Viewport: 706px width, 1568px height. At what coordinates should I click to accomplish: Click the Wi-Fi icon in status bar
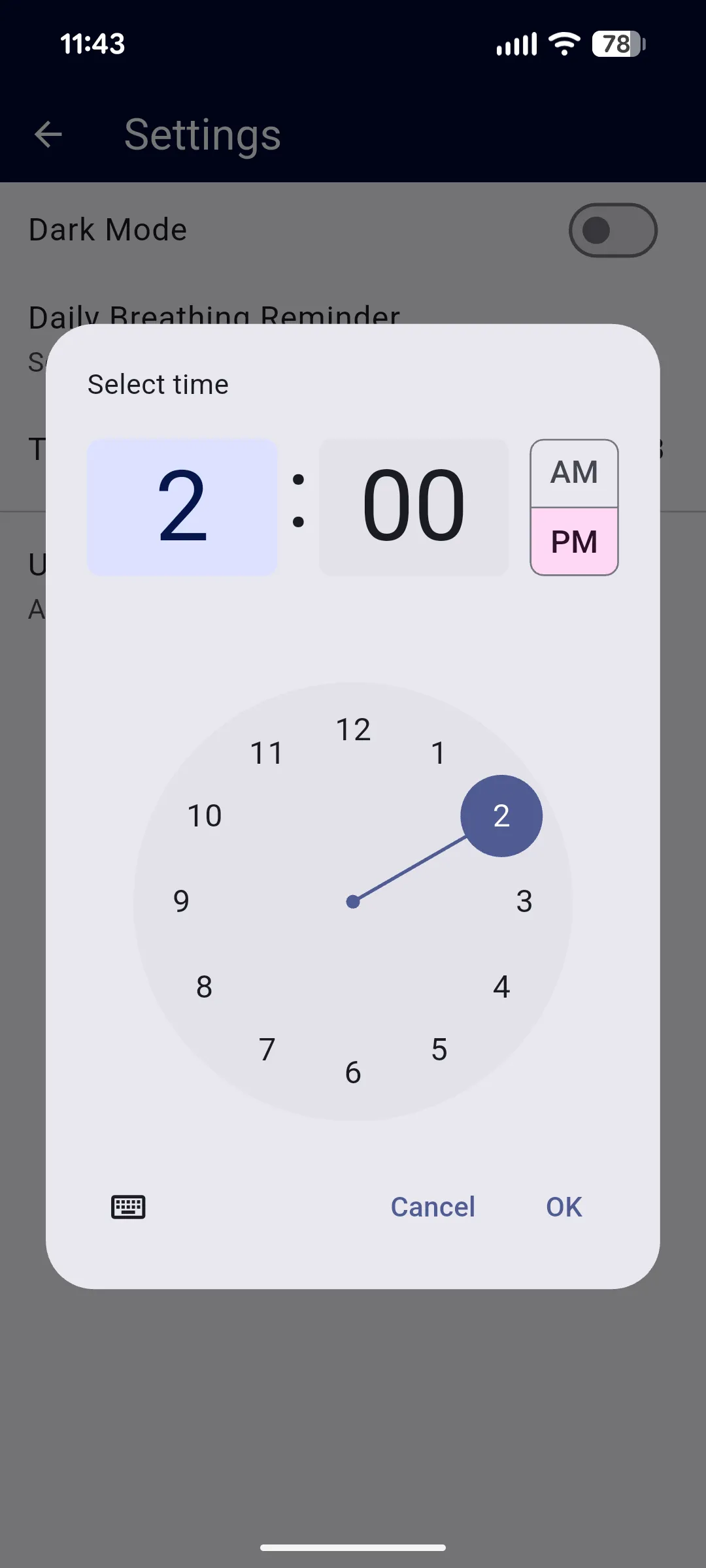point(562,43)
